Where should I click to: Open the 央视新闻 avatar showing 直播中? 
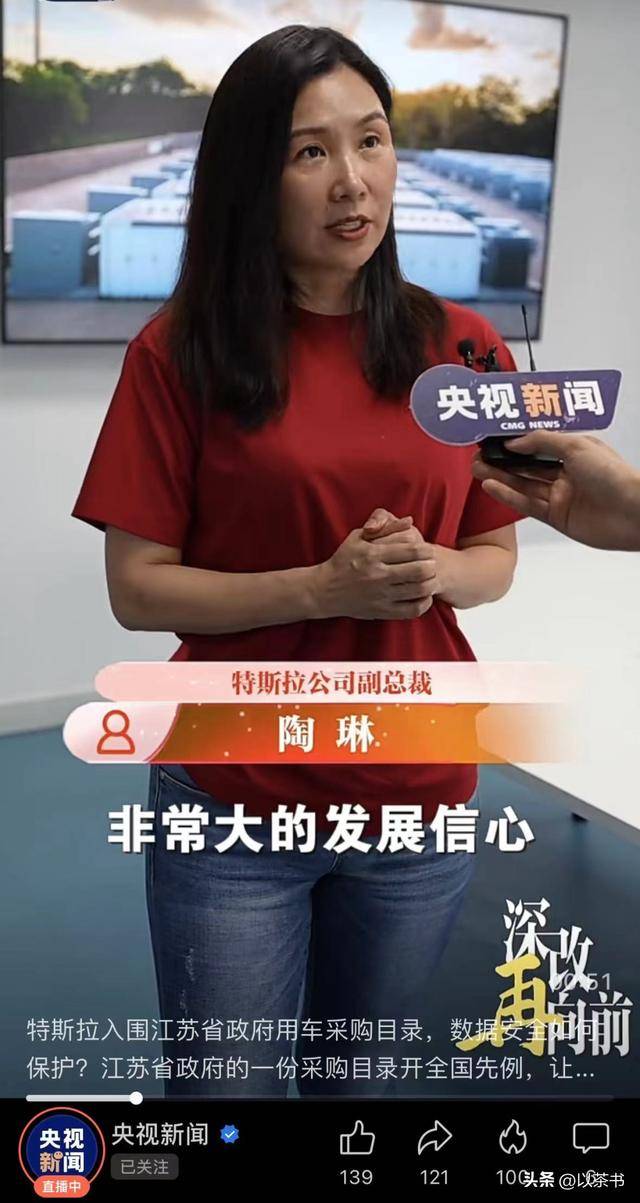click(62, 1150)
